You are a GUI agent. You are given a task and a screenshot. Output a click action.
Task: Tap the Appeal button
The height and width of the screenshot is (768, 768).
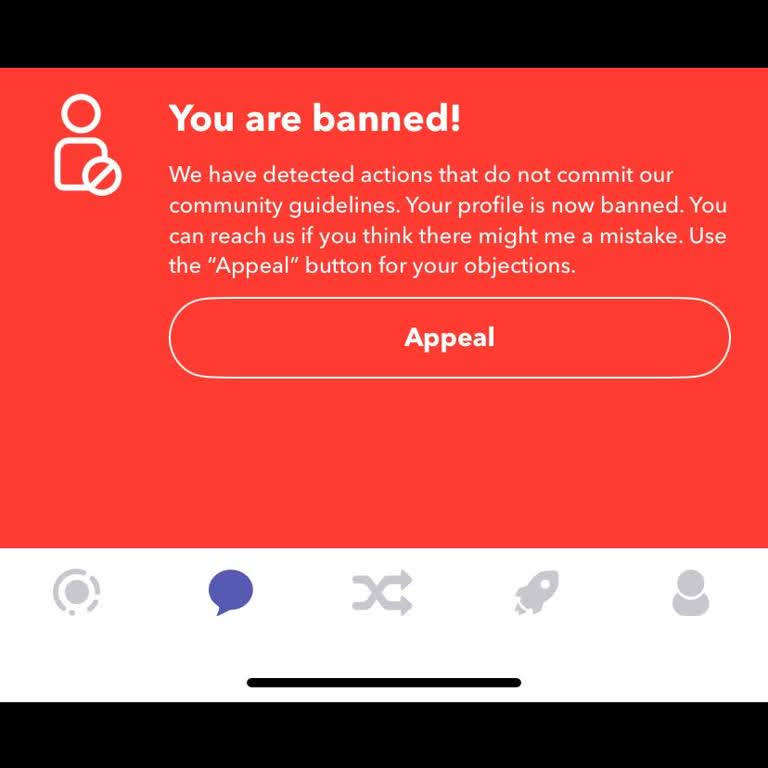tap(449, 338)
